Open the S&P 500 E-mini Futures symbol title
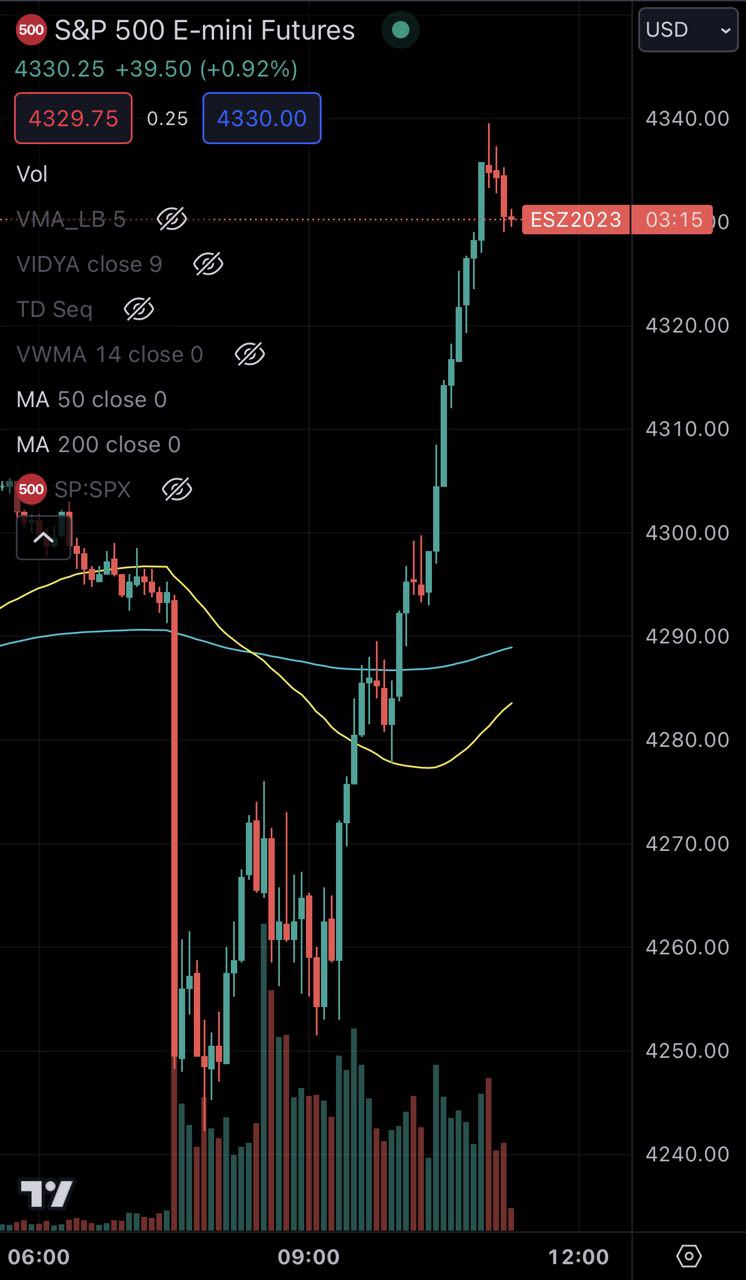 point(204,30)
